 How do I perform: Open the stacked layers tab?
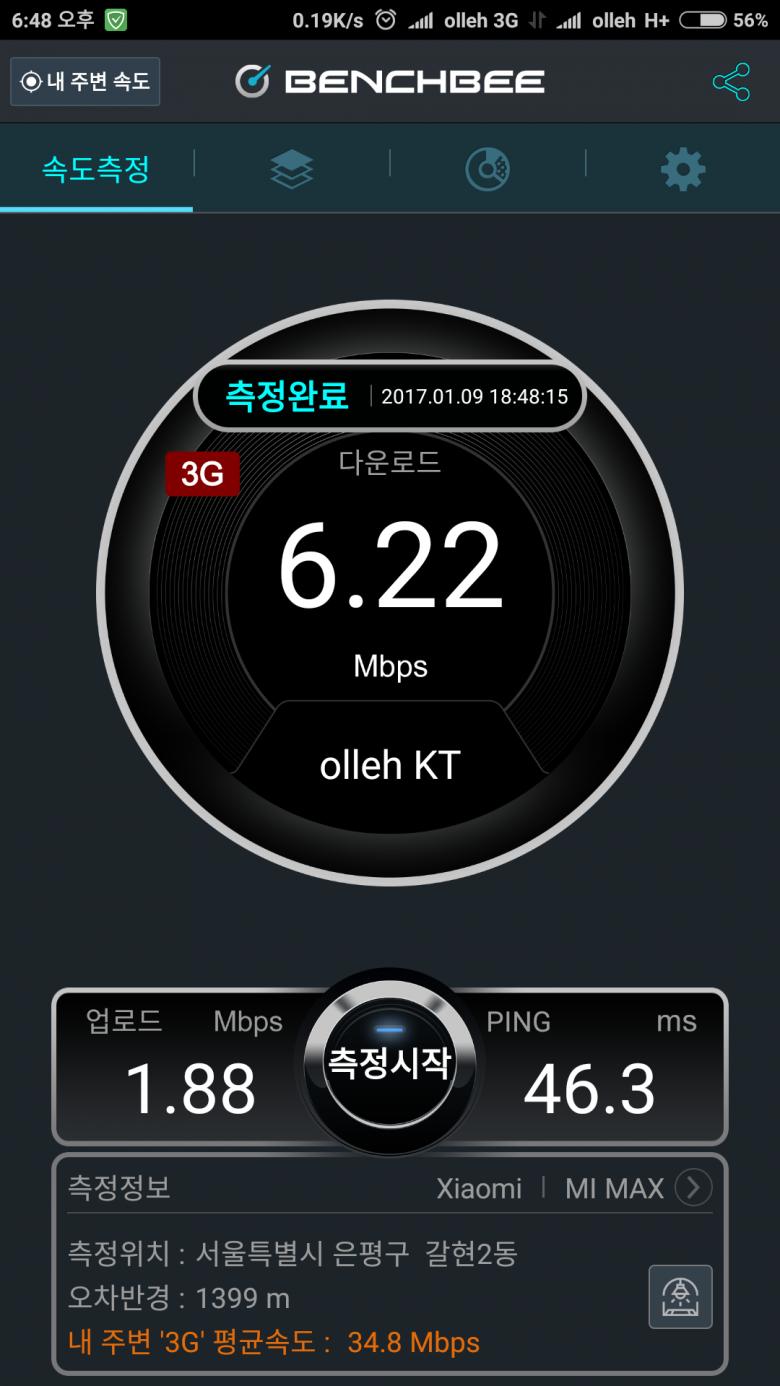291,169
